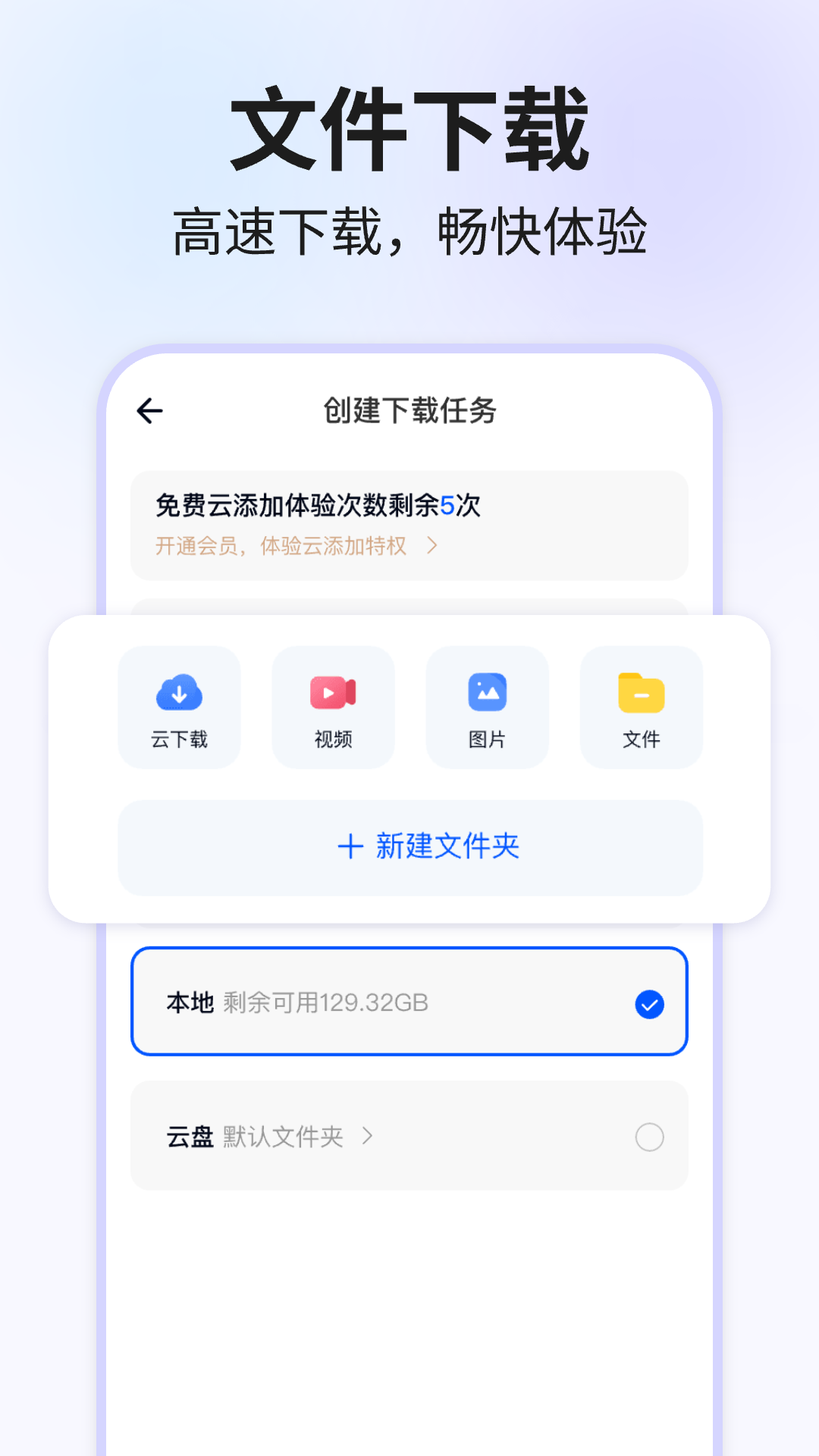Switch to the 文件 category tab
The width and height of the screenshot is (819, 1456).
tap(641, 707)
